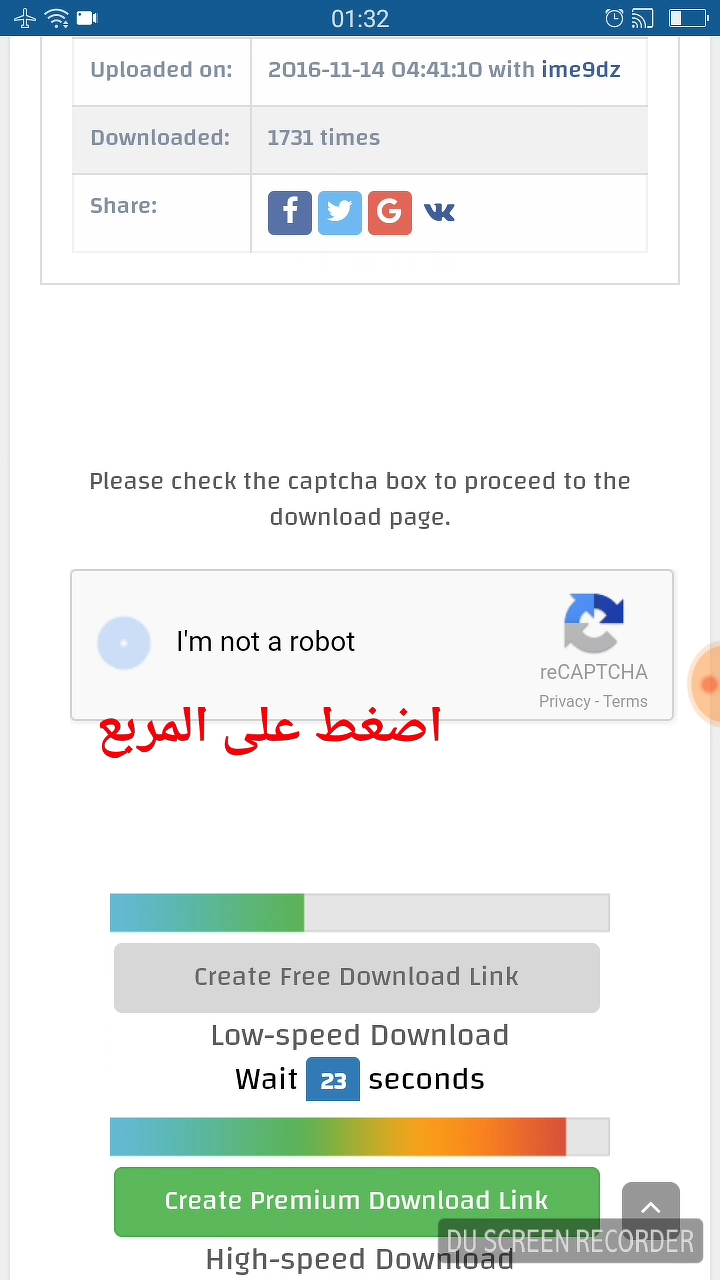The width and height of the screenshot is (720, 1280).
Task: Tap Create Free Download Link
Action: point(356,977)
